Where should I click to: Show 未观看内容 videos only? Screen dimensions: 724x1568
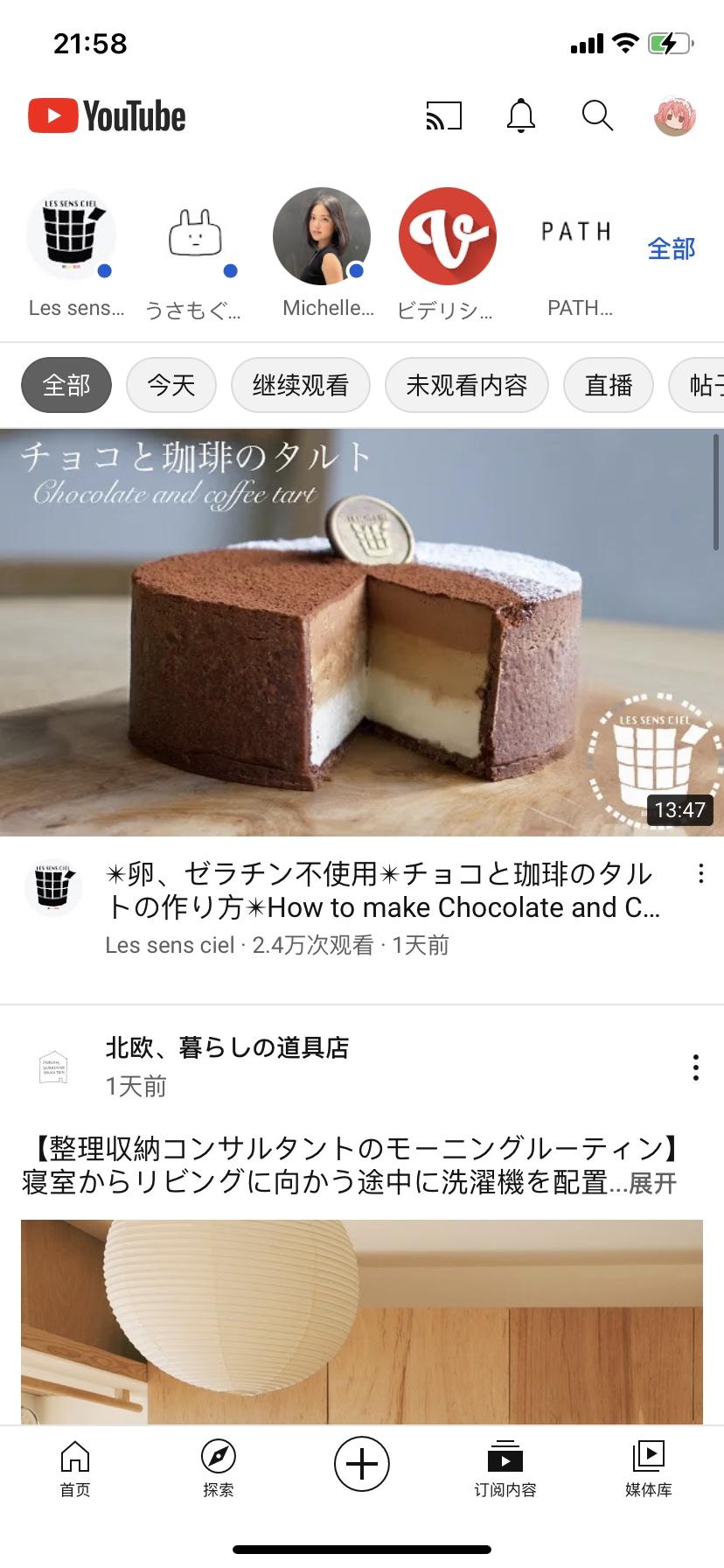[466, 385]
